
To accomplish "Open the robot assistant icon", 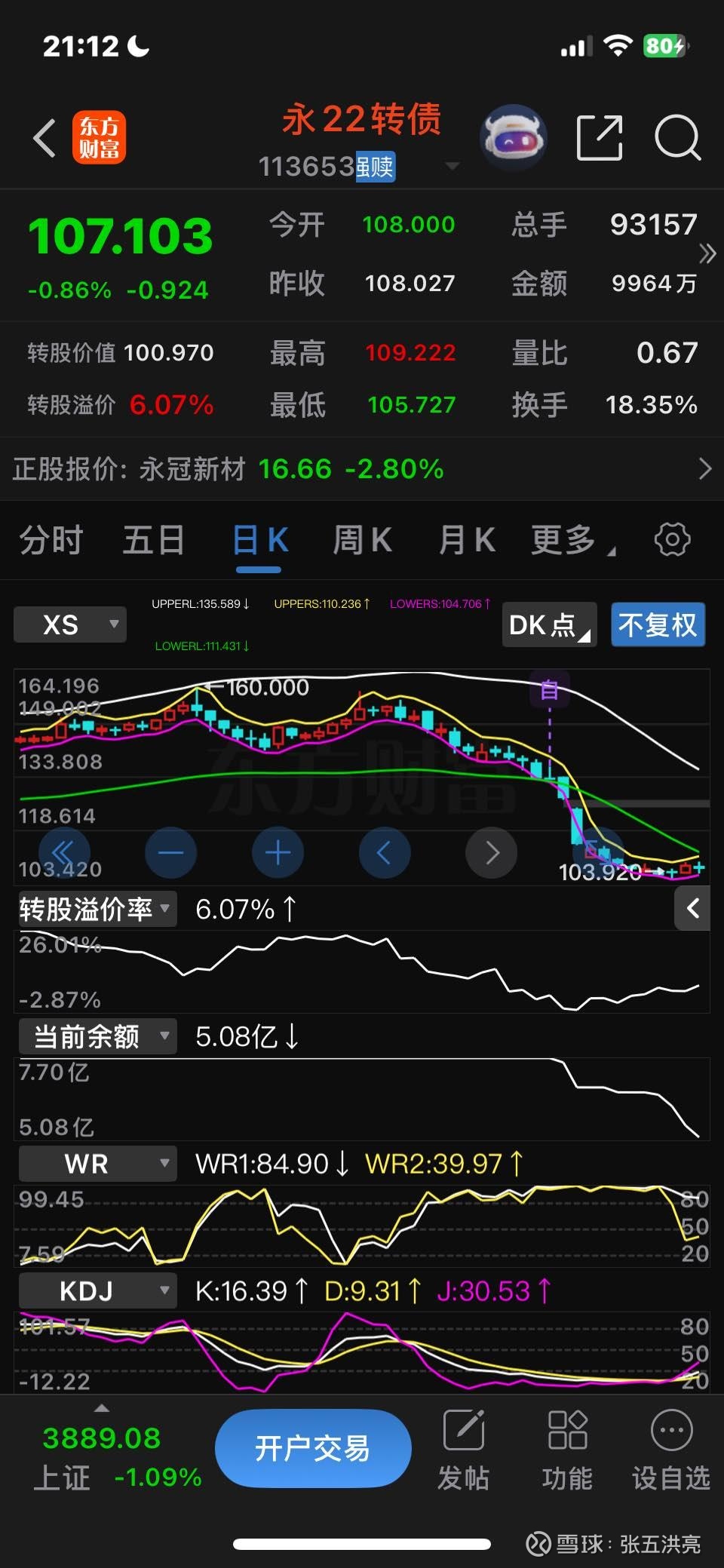I will pyautogui.click(x=514, y=137).
